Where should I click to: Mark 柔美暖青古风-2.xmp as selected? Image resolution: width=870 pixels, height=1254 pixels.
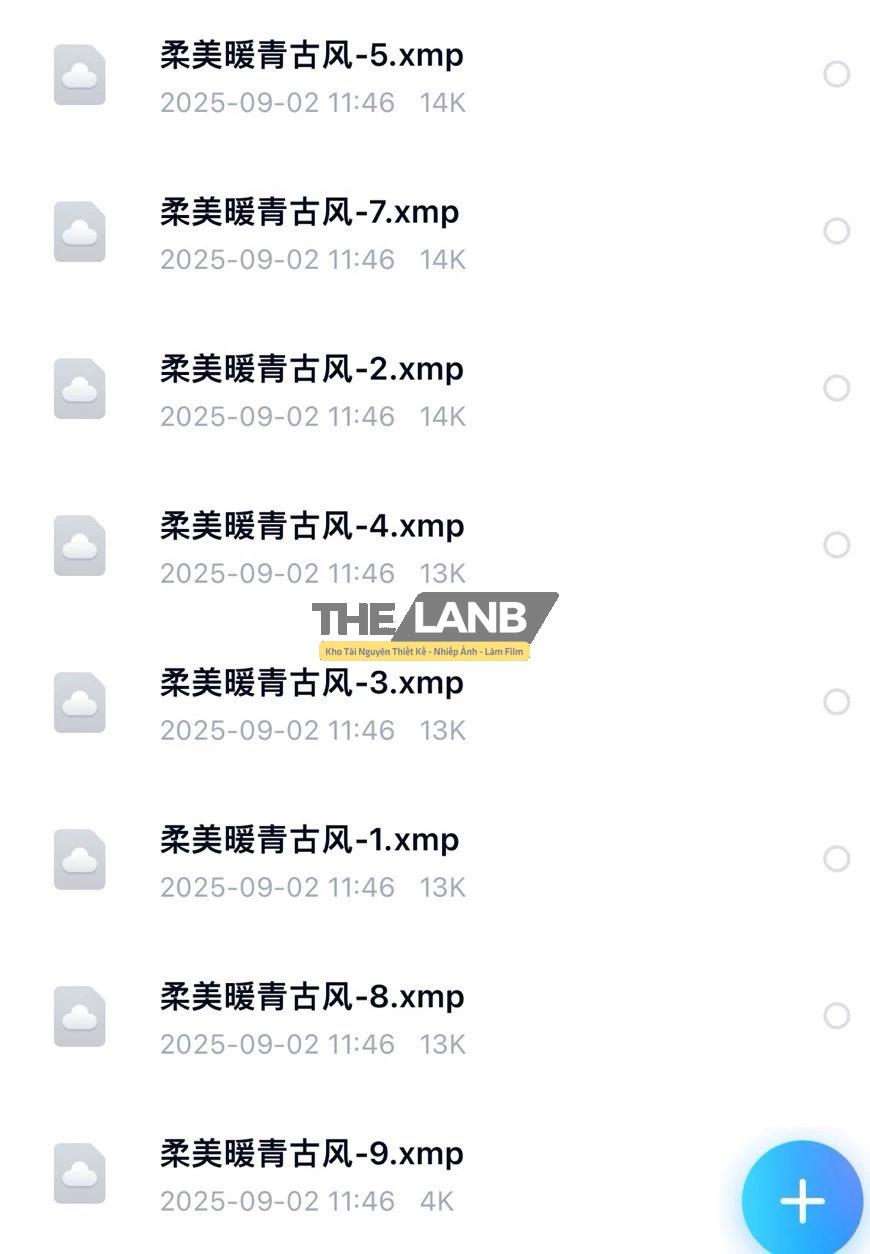(836, 388)
